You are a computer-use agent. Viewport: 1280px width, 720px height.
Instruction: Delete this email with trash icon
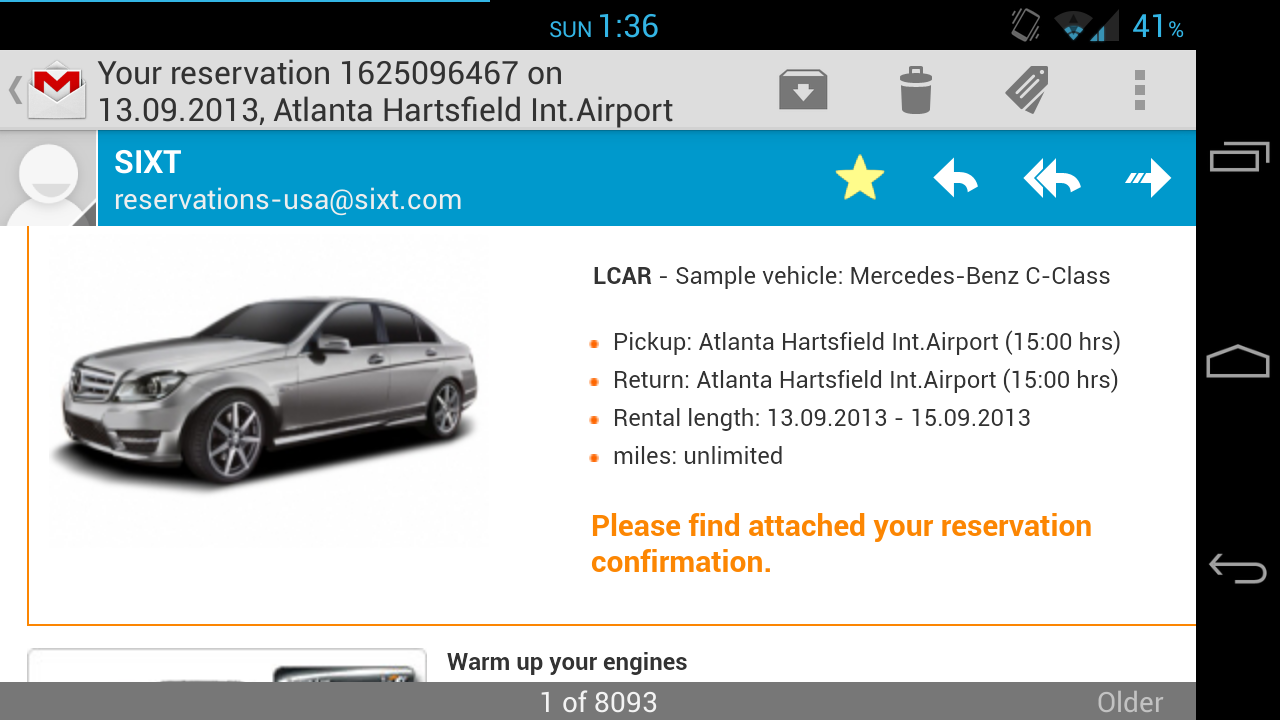pyautogui.click(x=915, y=90)
